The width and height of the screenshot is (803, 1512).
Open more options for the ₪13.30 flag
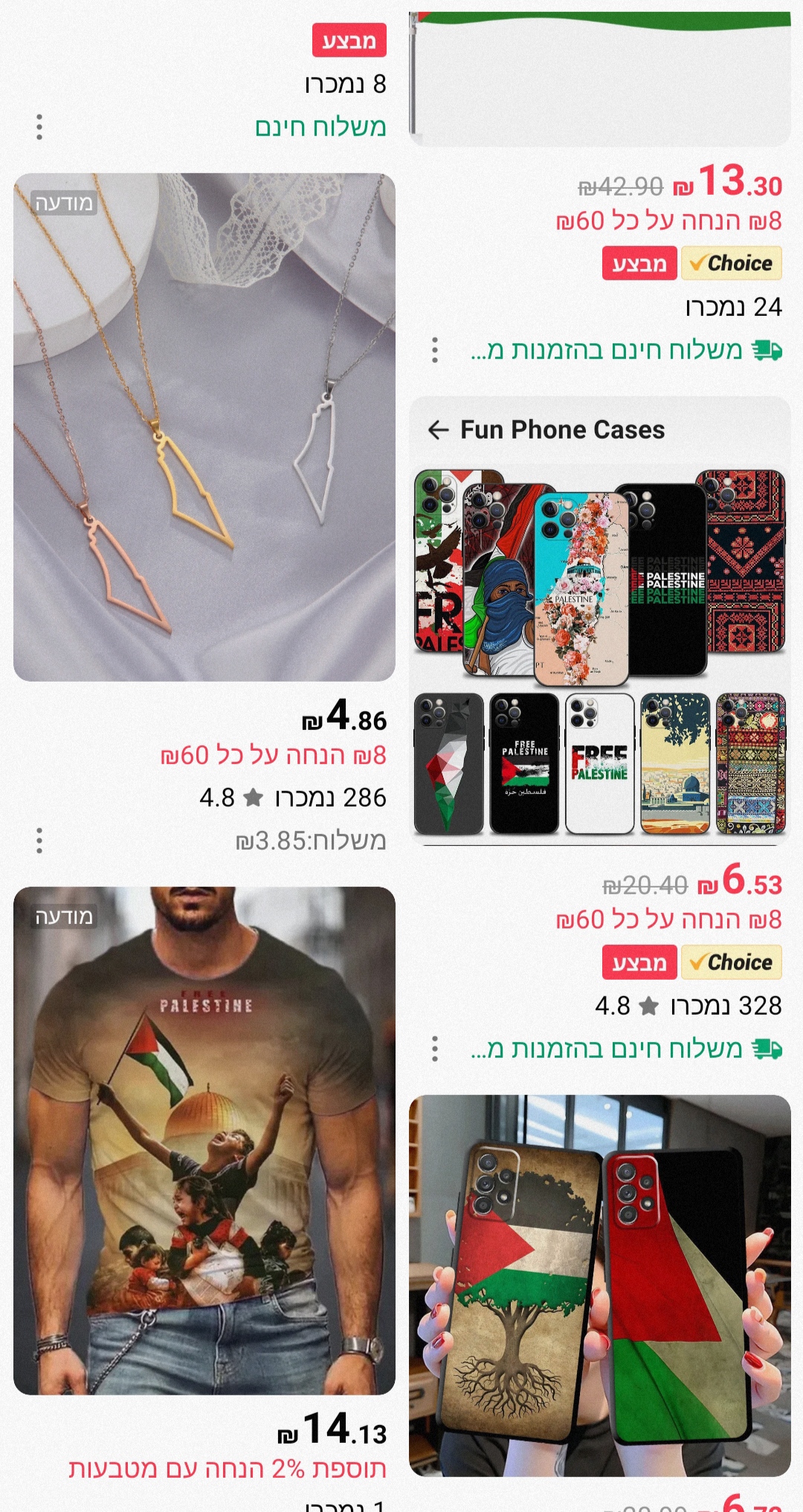pyautogui.click(x=435, y=350)
